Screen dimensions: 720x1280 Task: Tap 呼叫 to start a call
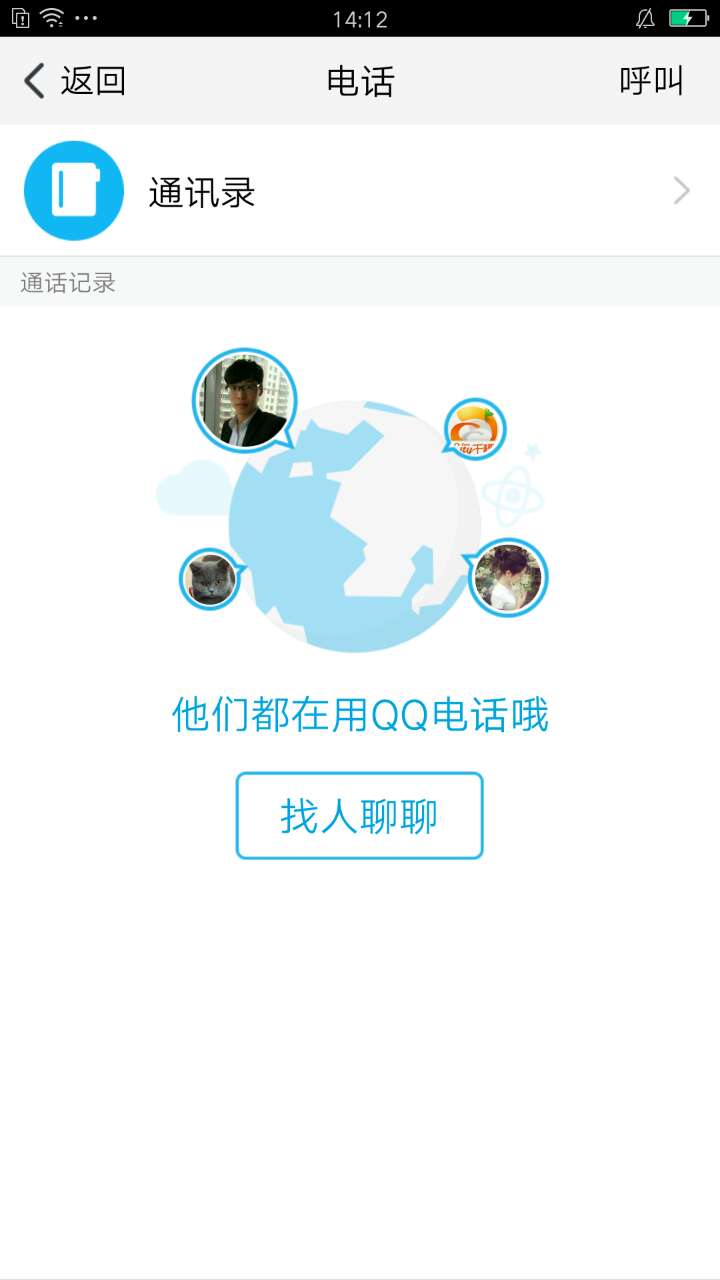[x=651, y=81]
